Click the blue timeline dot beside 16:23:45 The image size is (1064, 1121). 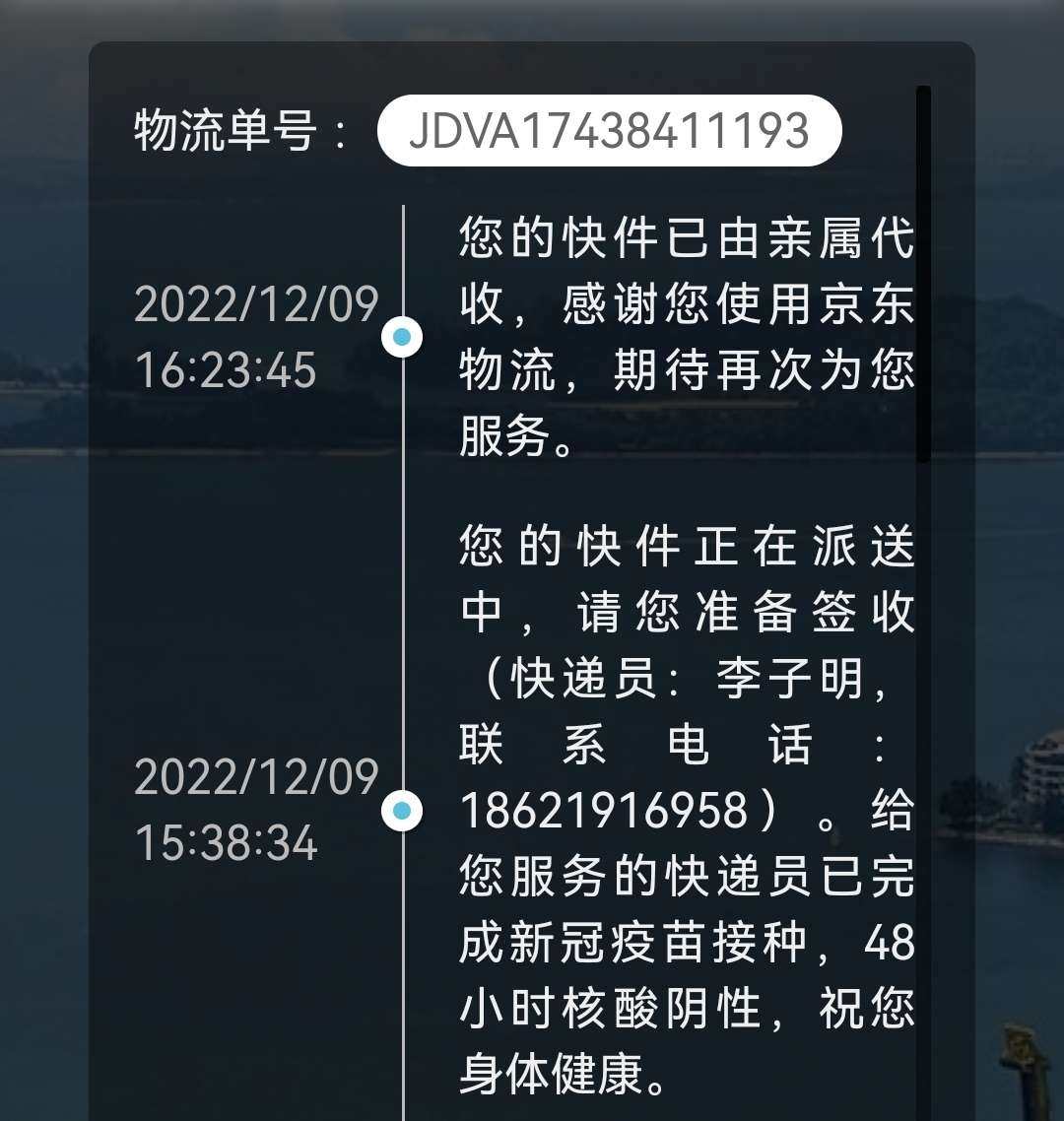[403, 335]
